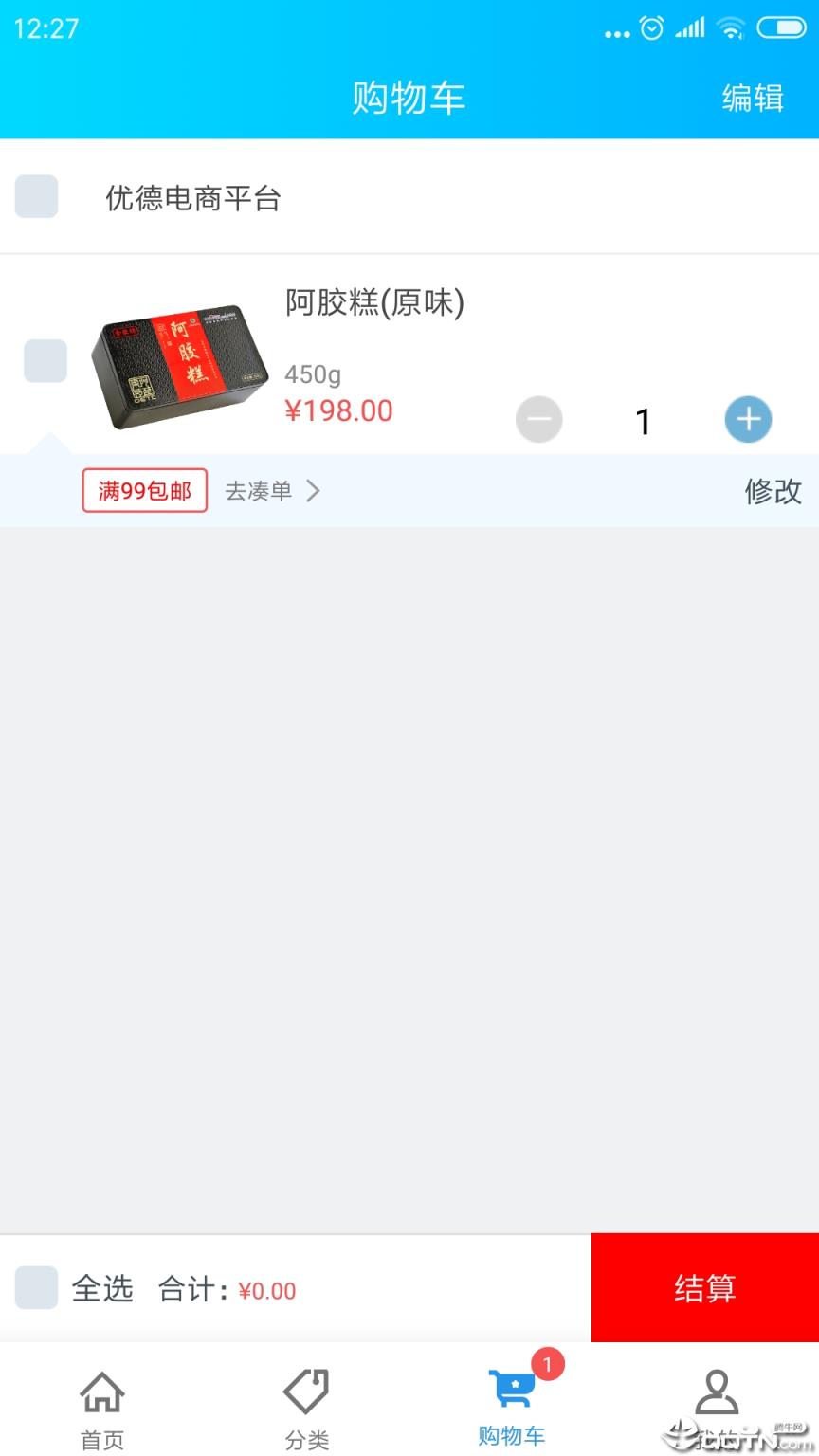Open the 编辑 edit mode
Screen dimensions: 819x1456
[754, 98]
